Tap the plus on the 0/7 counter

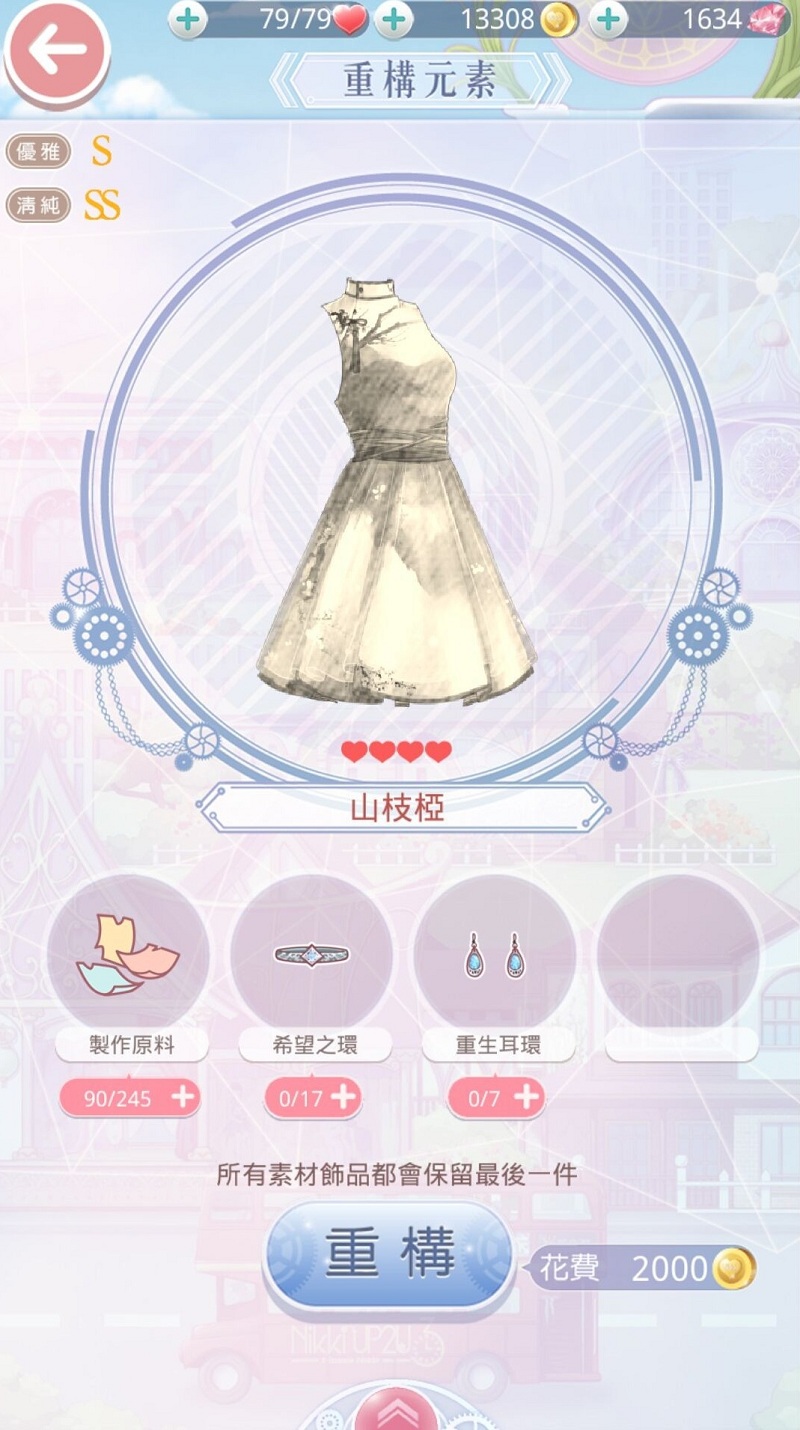point(526,1097)
